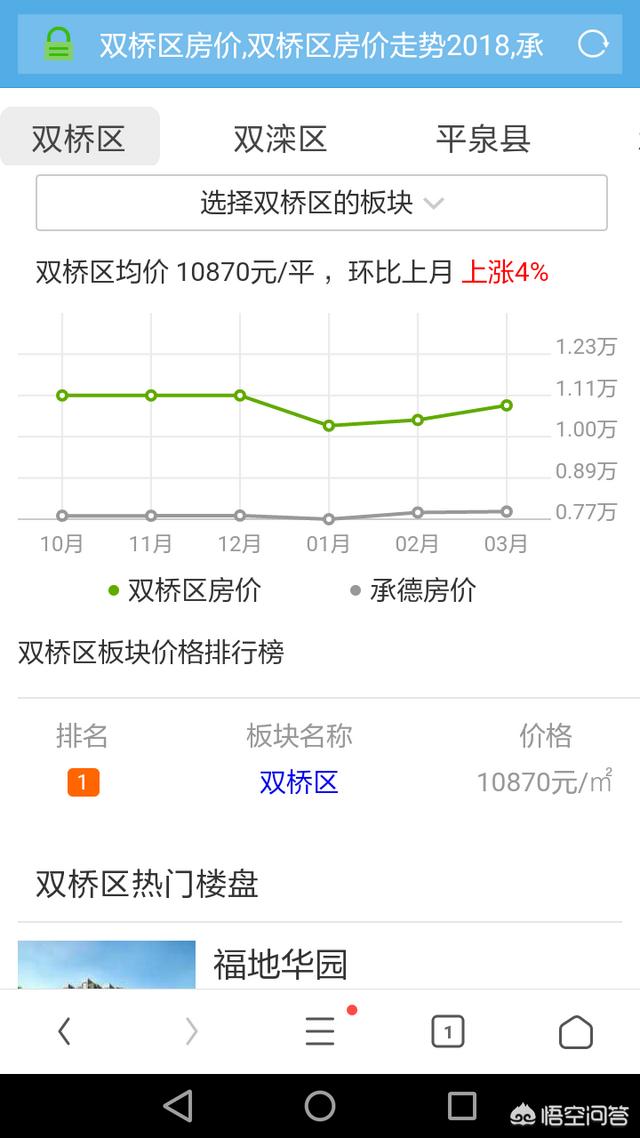Tap the address bar showing 双桥区房价
This screenshot has height=1138, width=640.
pos(320,44)
